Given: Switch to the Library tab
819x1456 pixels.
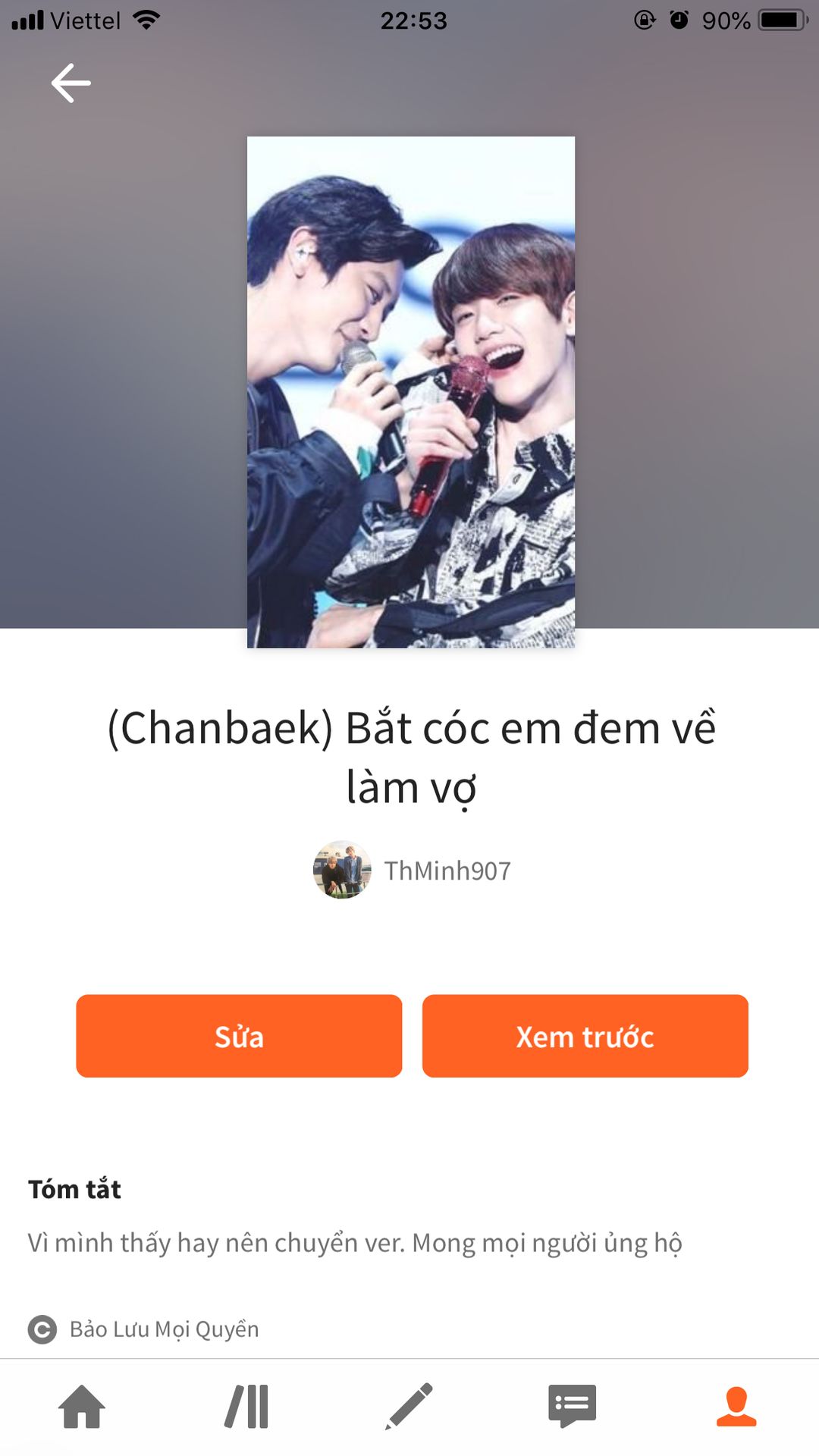Looking at the screenshot, I should pyautogui.click(x=247, y=1407).
